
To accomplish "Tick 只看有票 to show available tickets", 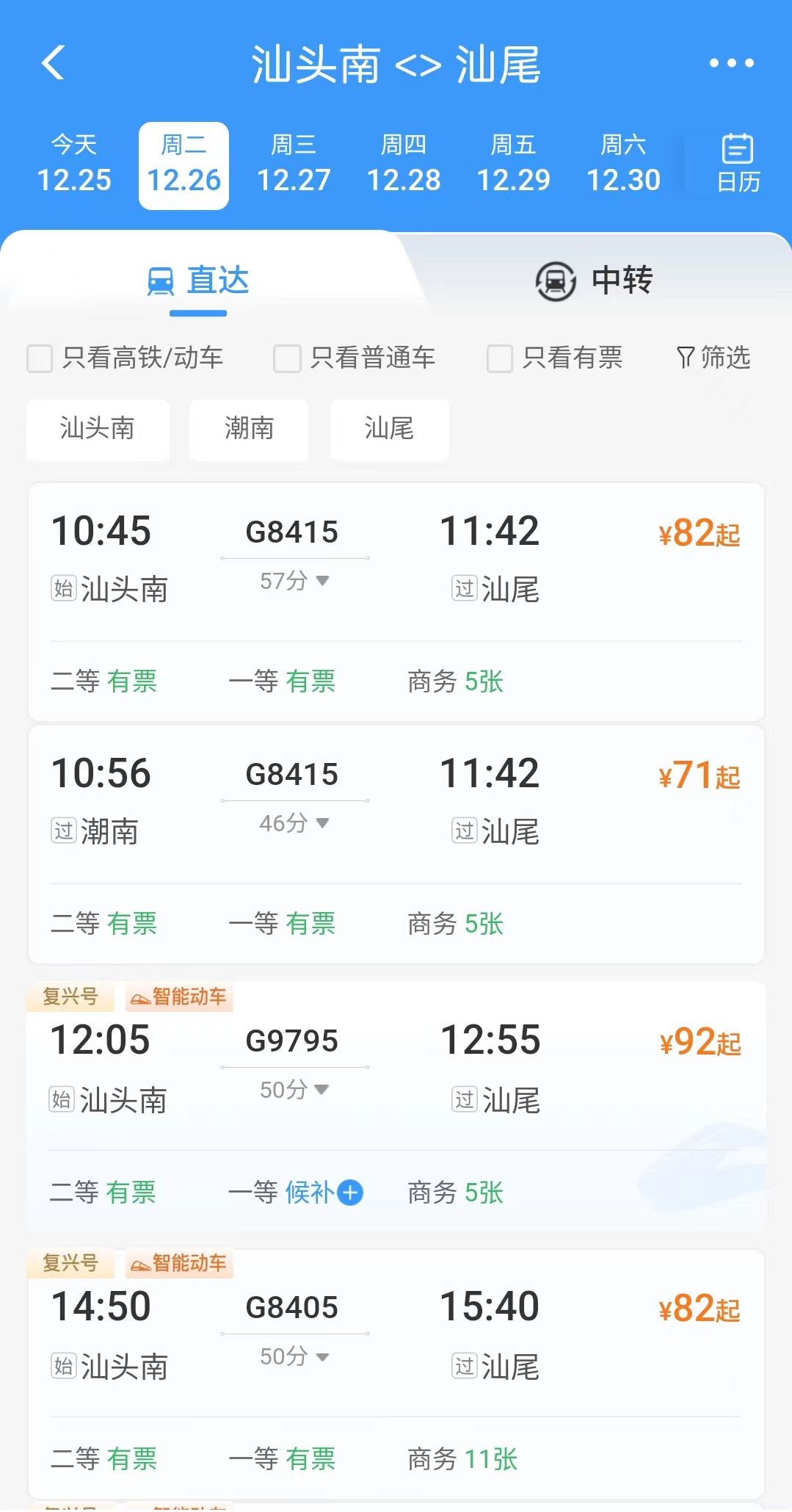I will click(555, 358).
